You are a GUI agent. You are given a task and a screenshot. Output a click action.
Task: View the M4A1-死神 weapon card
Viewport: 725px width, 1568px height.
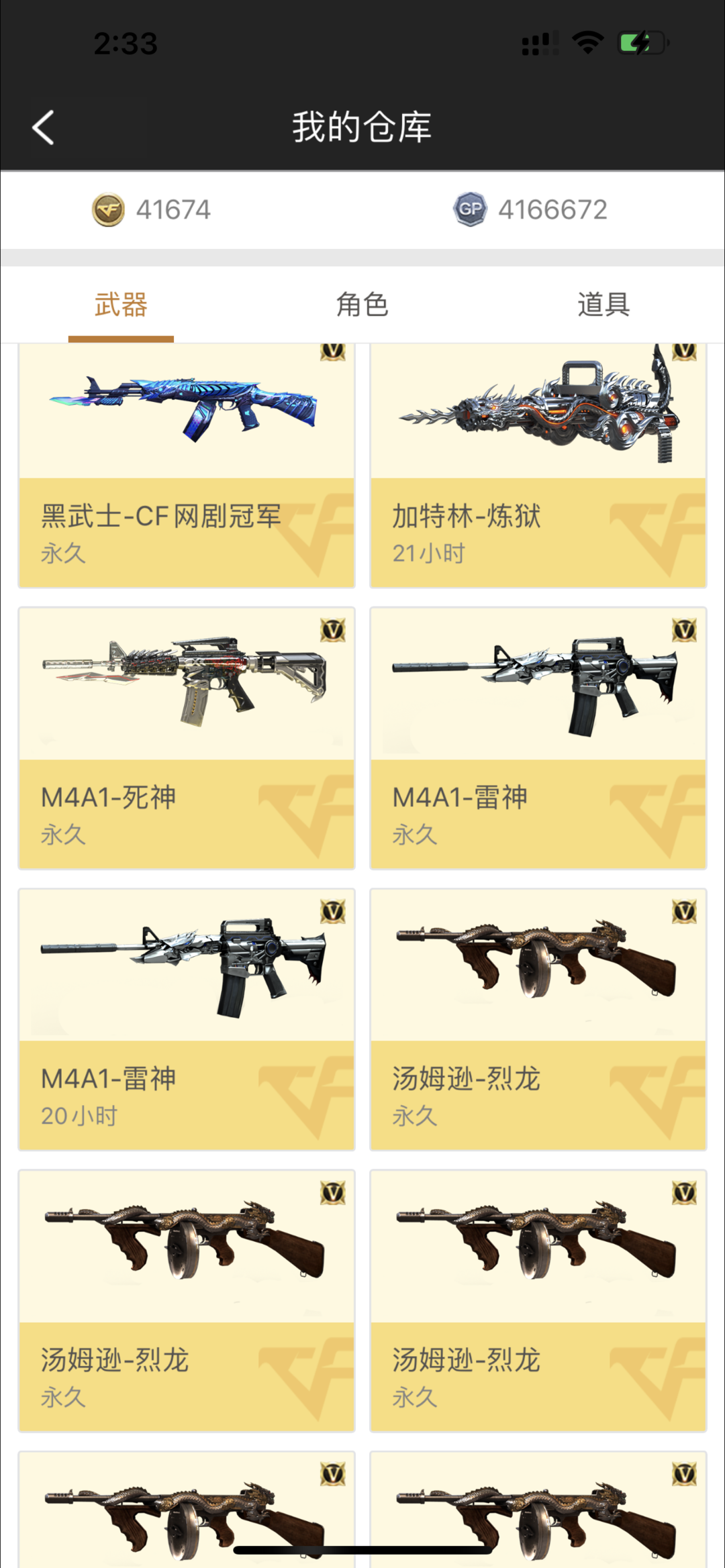point(187,738)
